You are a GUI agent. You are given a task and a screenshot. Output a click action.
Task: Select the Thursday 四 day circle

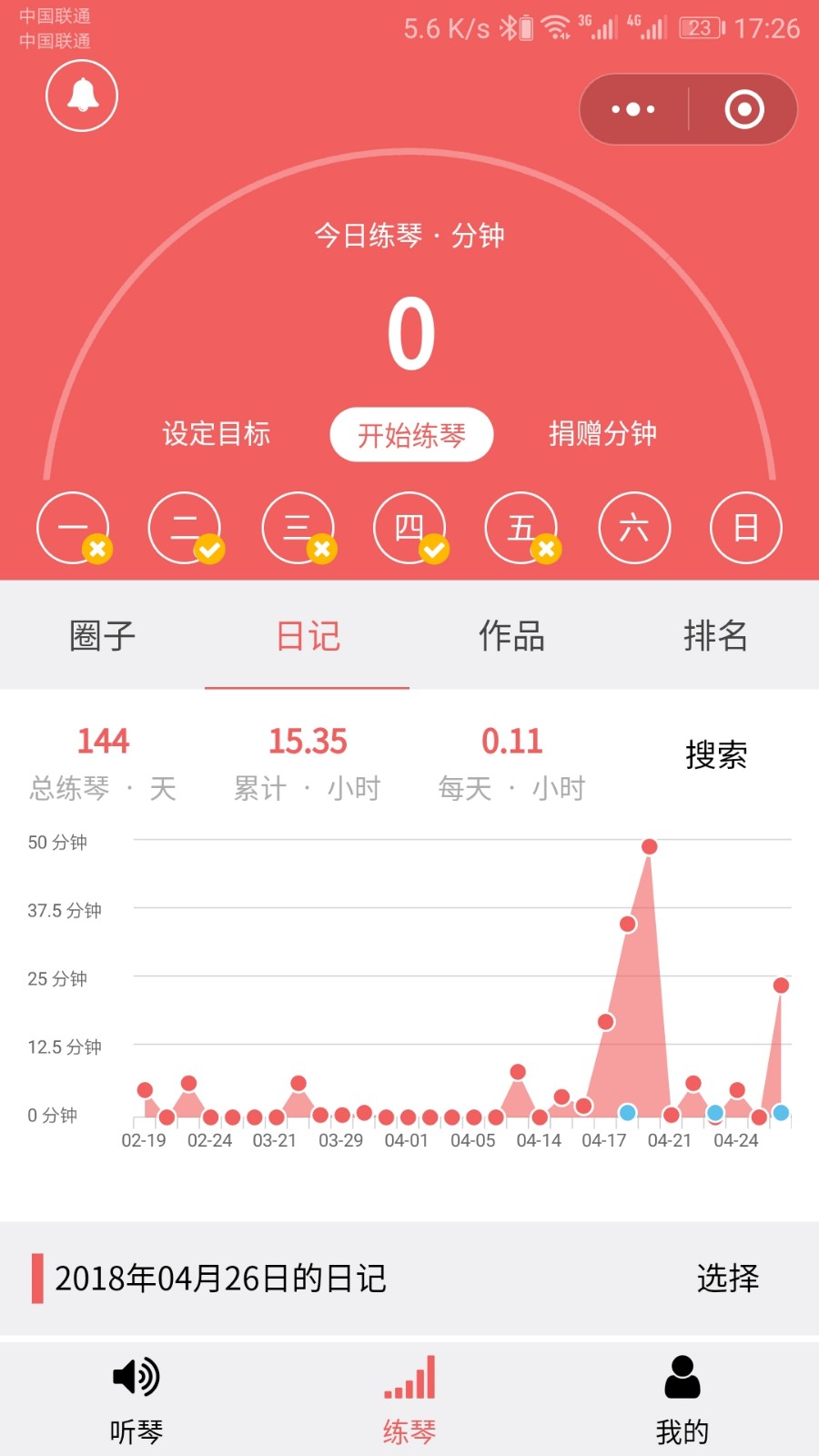409,528
